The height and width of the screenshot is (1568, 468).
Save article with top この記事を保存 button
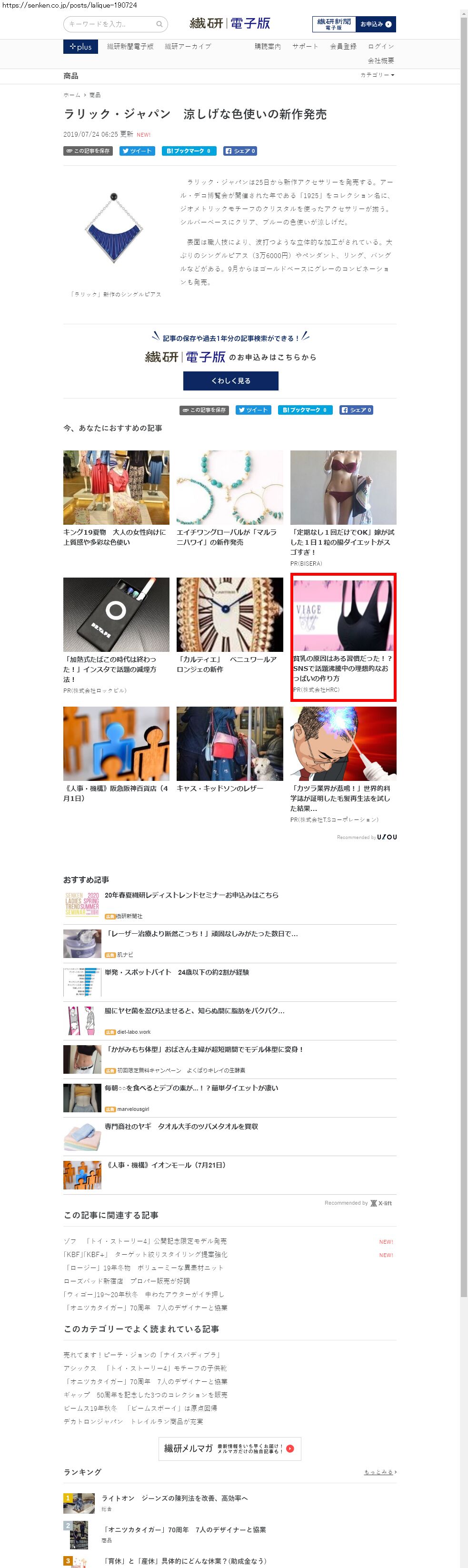tap(88, 151)
